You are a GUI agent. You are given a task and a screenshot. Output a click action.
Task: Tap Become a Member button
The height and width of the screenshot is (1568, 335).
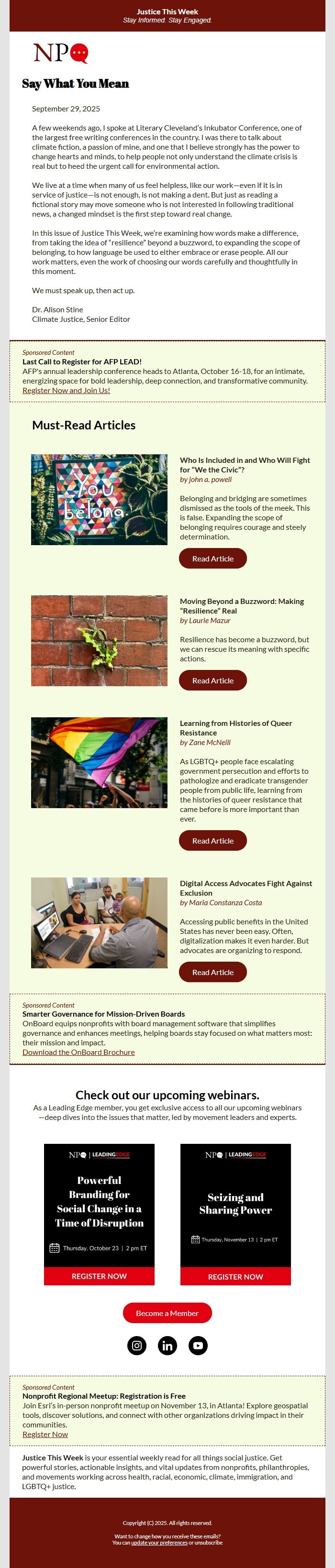[167, 1313]
